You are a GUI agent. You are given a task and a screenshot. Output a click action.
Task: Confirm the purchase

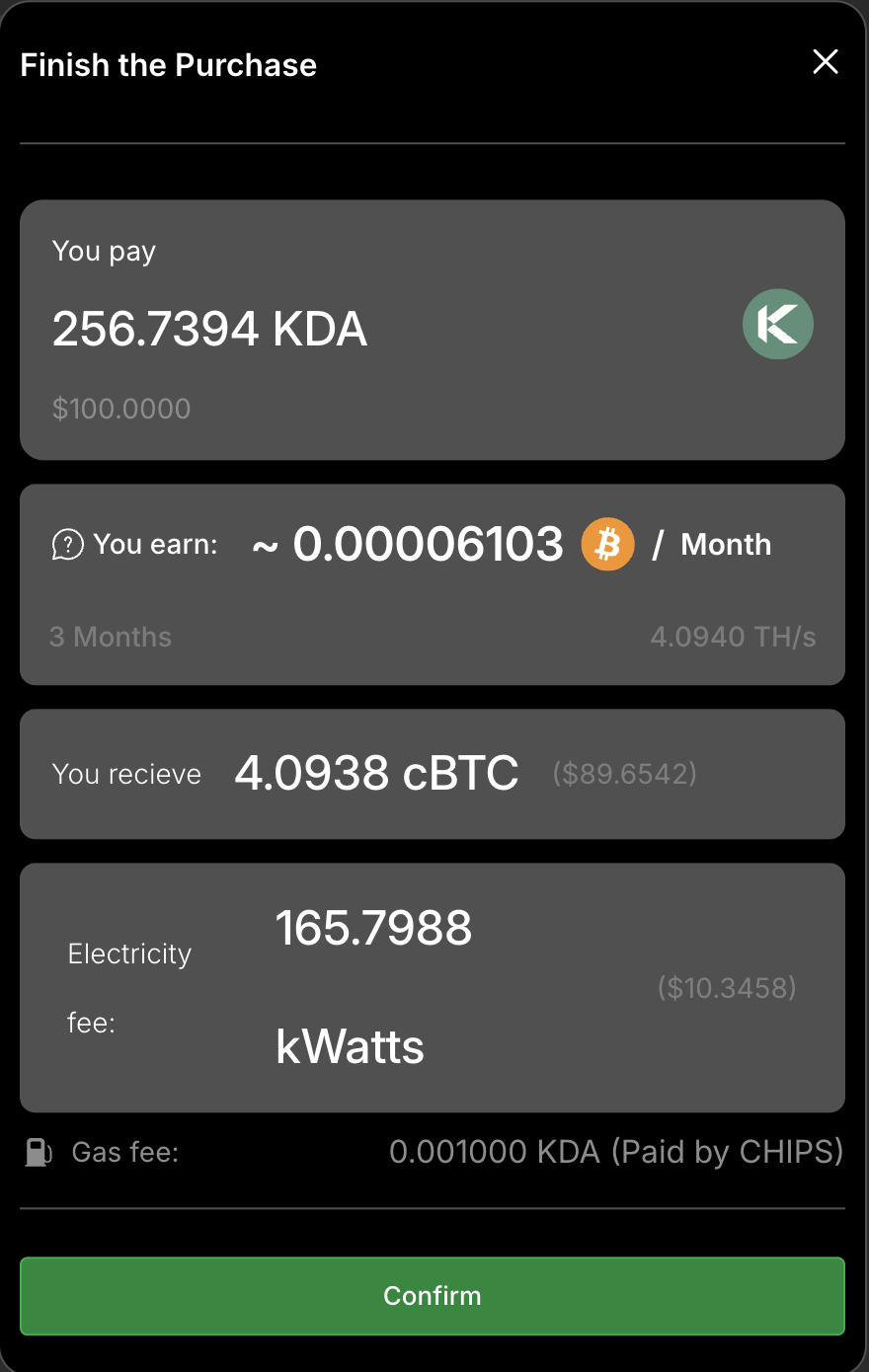(433, 1295)
